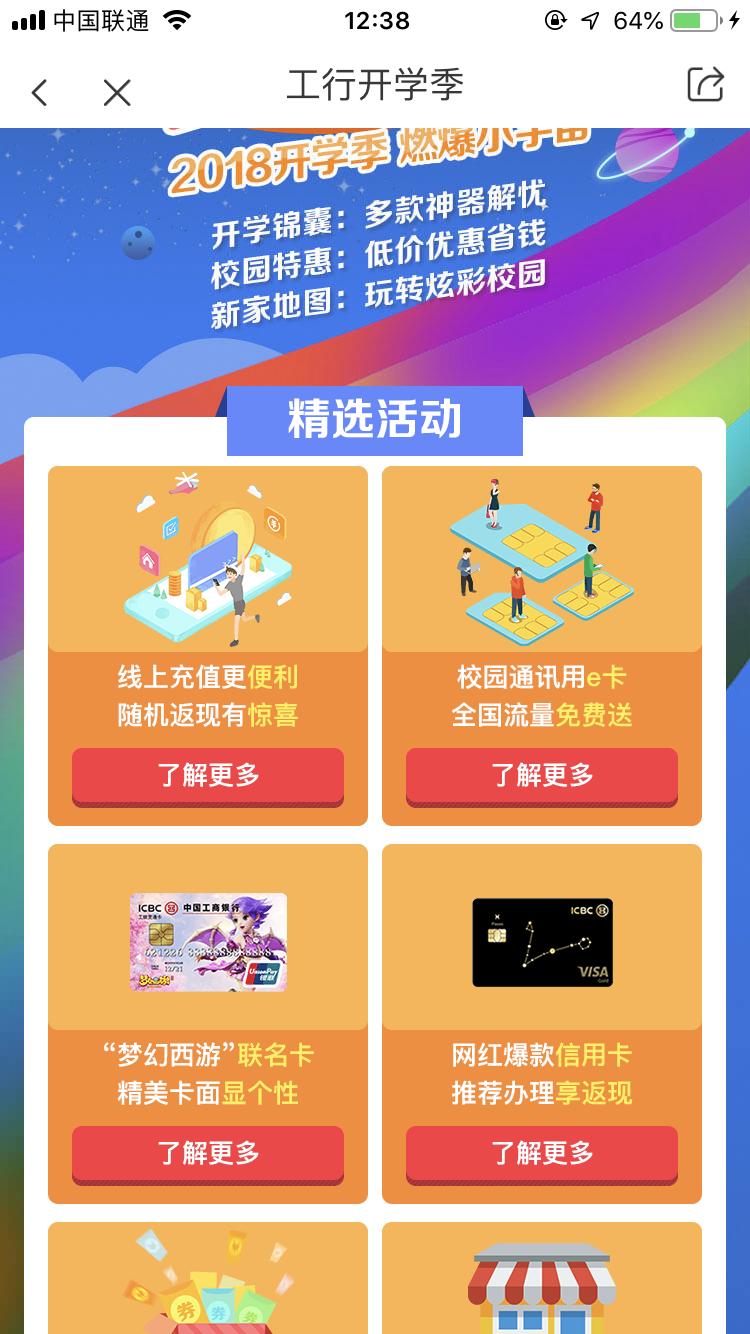Image resolution: width=750 pixels, height=1334 pixels.
Task: Tap 了解更多 under 线上充值更便利
Action: (x=208, y=776)
